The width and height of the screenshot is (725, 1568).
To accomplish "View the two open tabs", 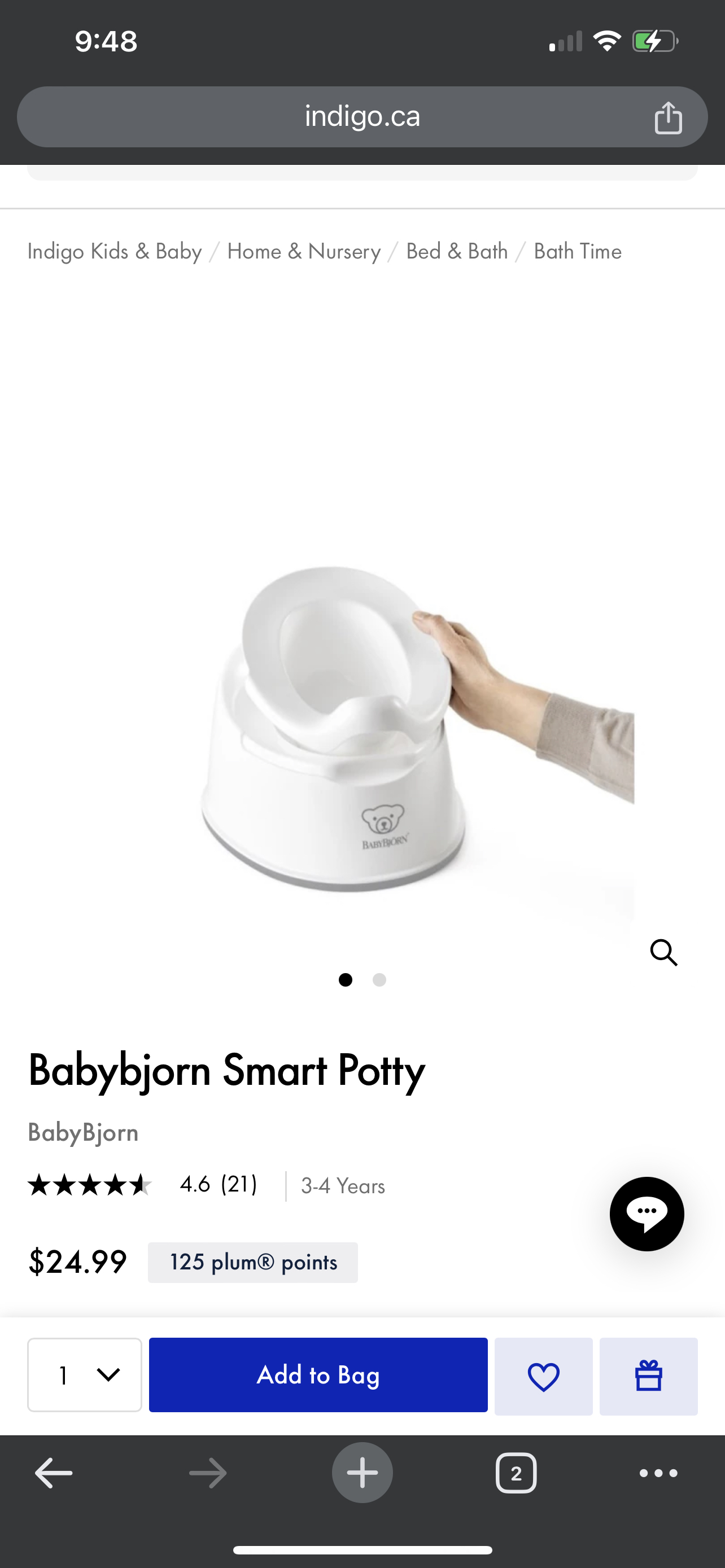I will pos(516,1473).
